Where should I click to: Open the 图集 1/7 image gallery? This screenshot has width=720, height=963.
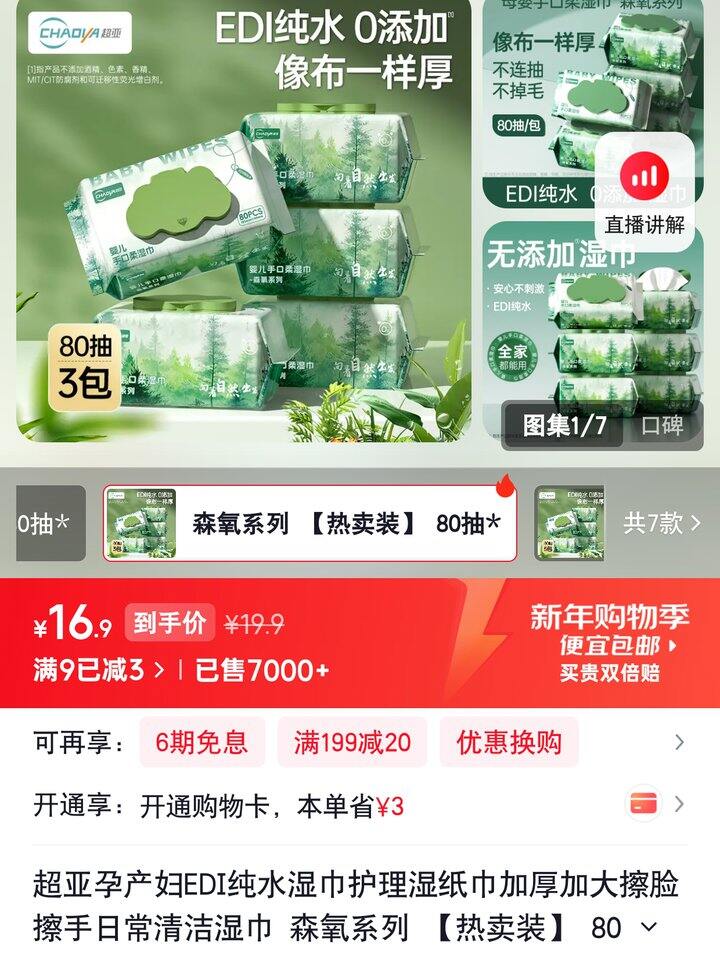click(x=564, y=425)
